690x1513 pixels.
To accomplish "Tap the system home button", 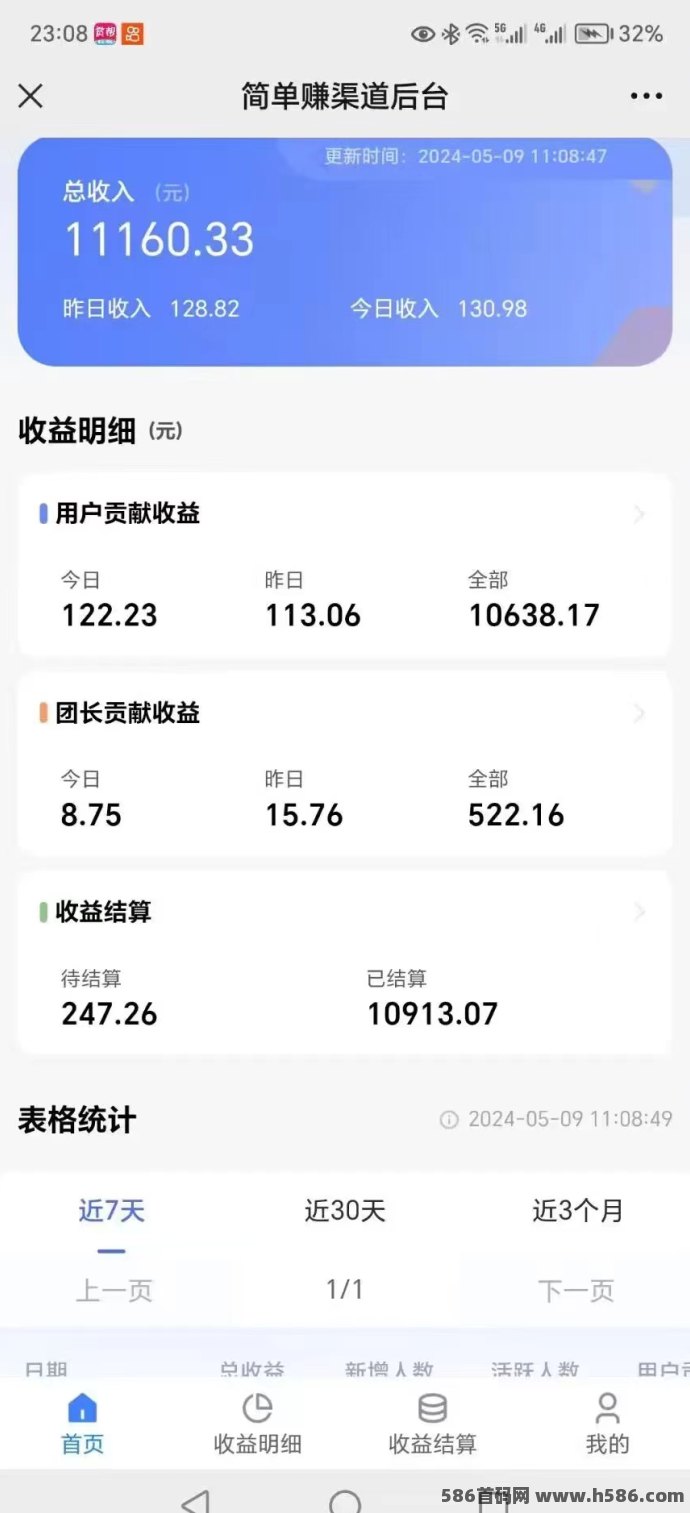I will coord(345,1501).
